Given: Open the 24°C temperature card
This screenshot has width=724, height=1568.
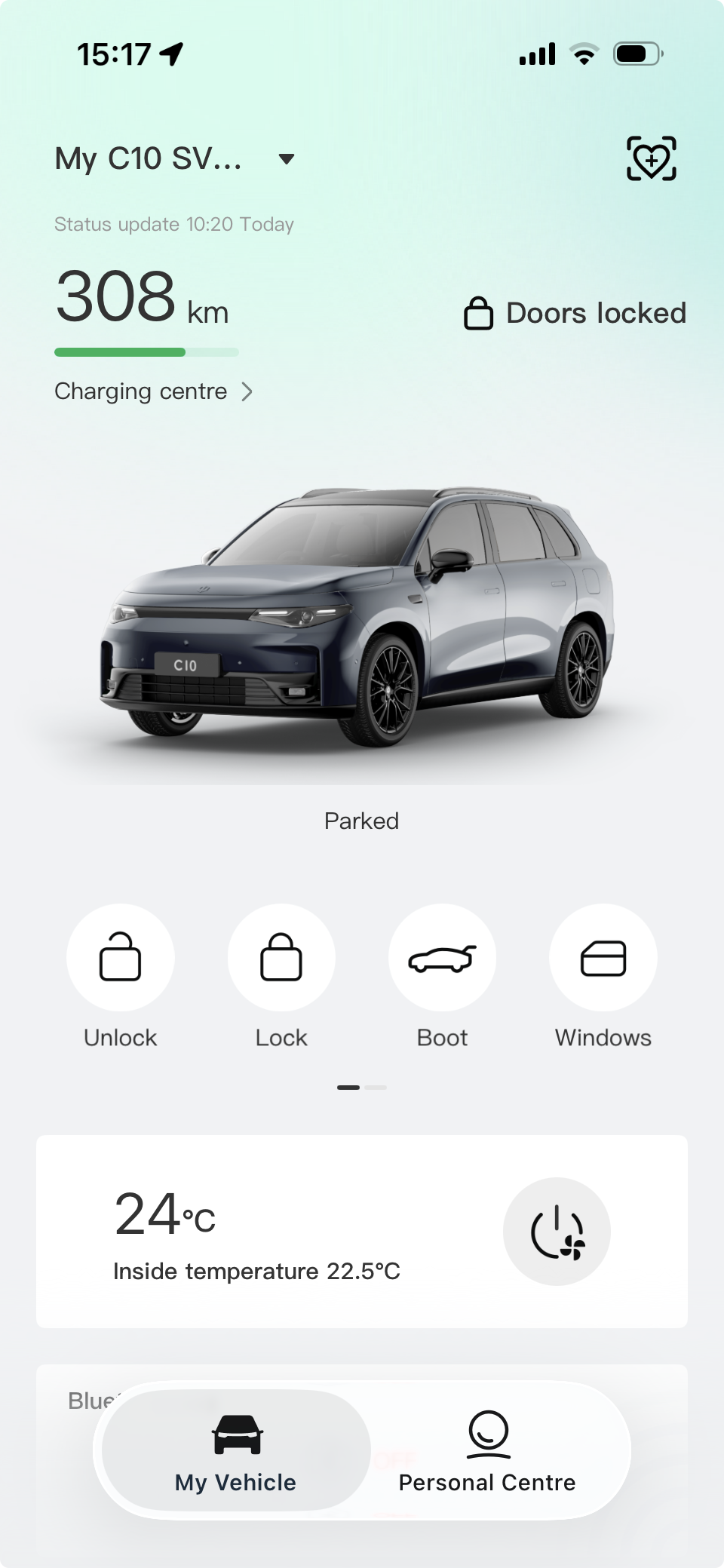Looking at the screenshot, I should click(256, 1231).
